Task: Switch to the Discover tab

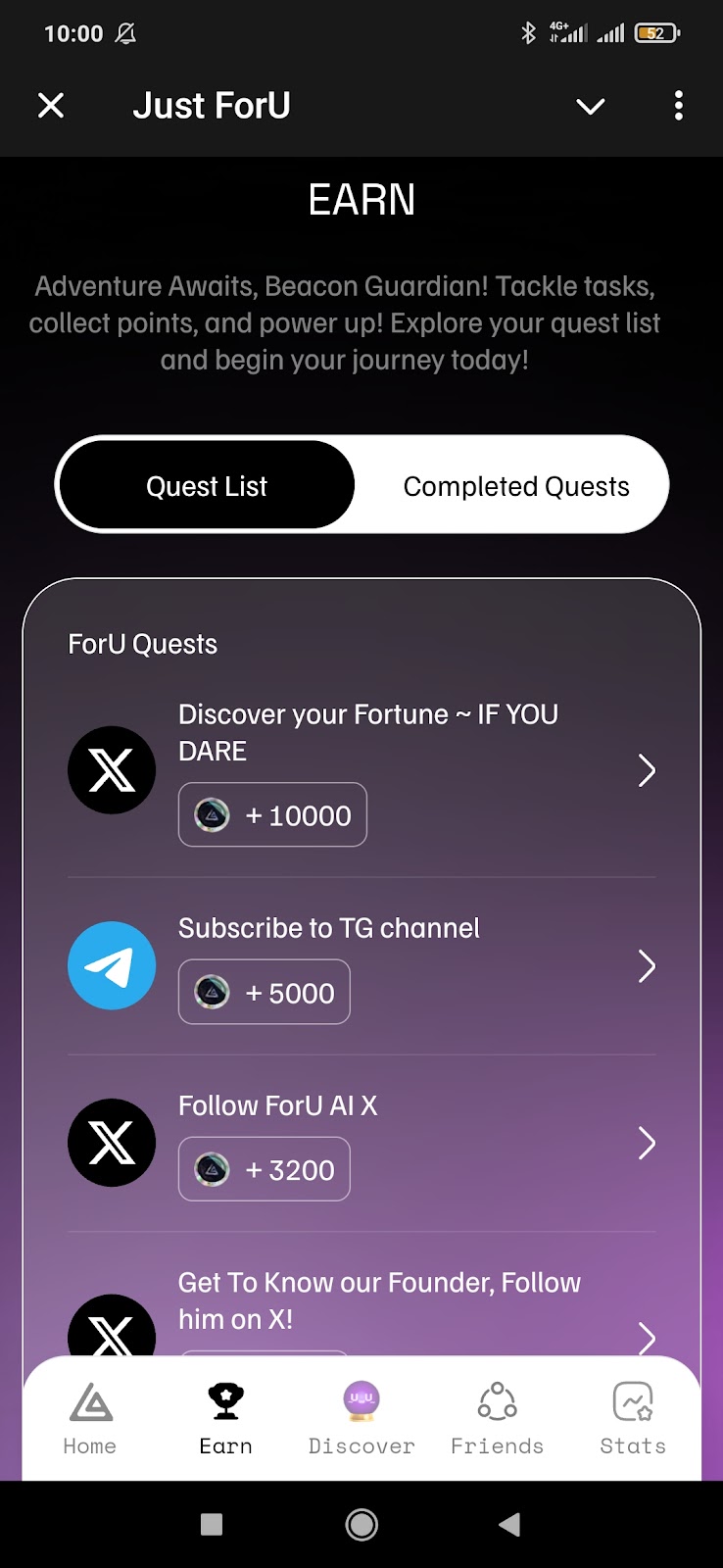Action: (x=361, y=1418)
